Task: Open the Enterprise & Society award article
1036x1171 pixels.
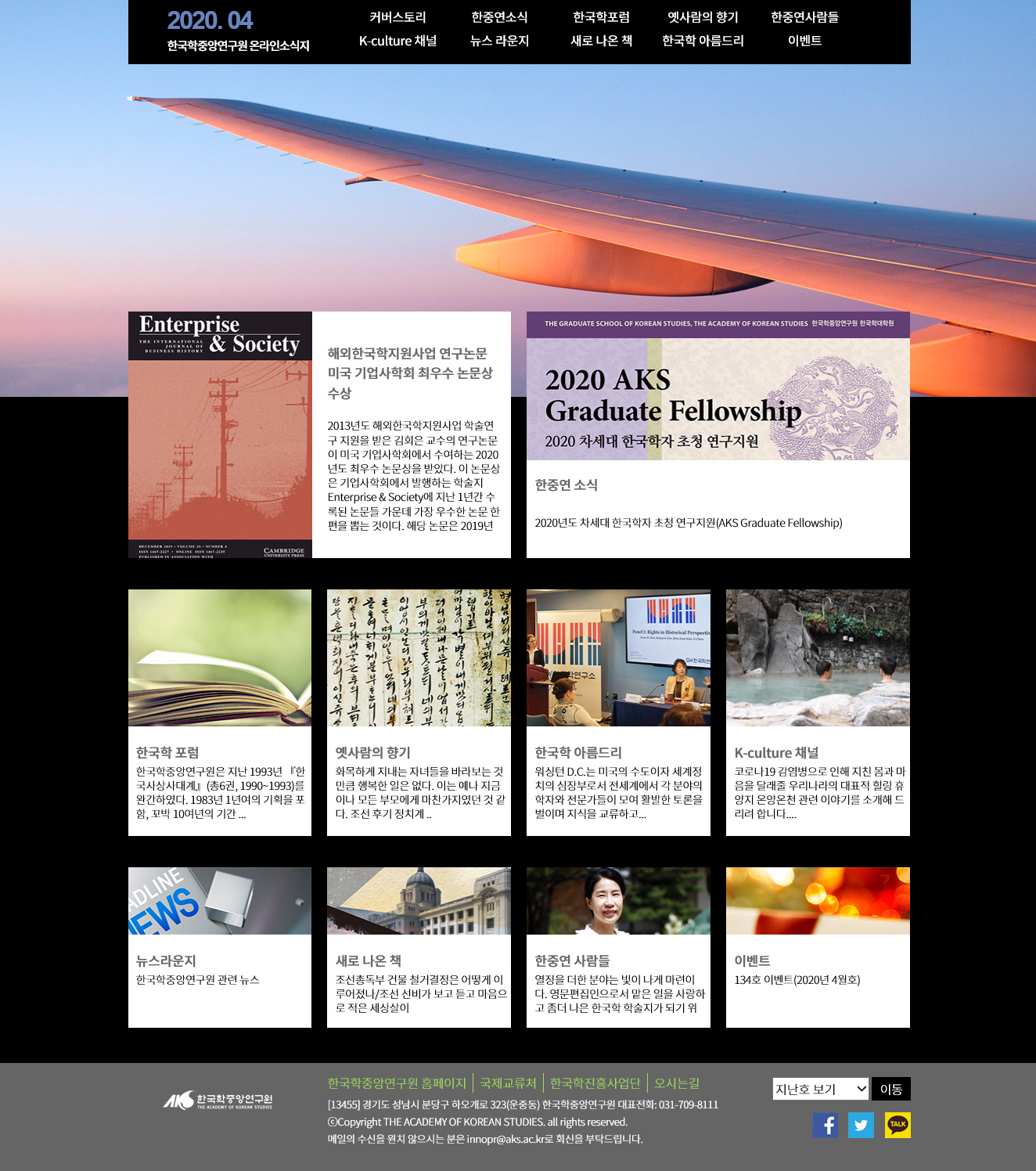Action: pos(319,434)
